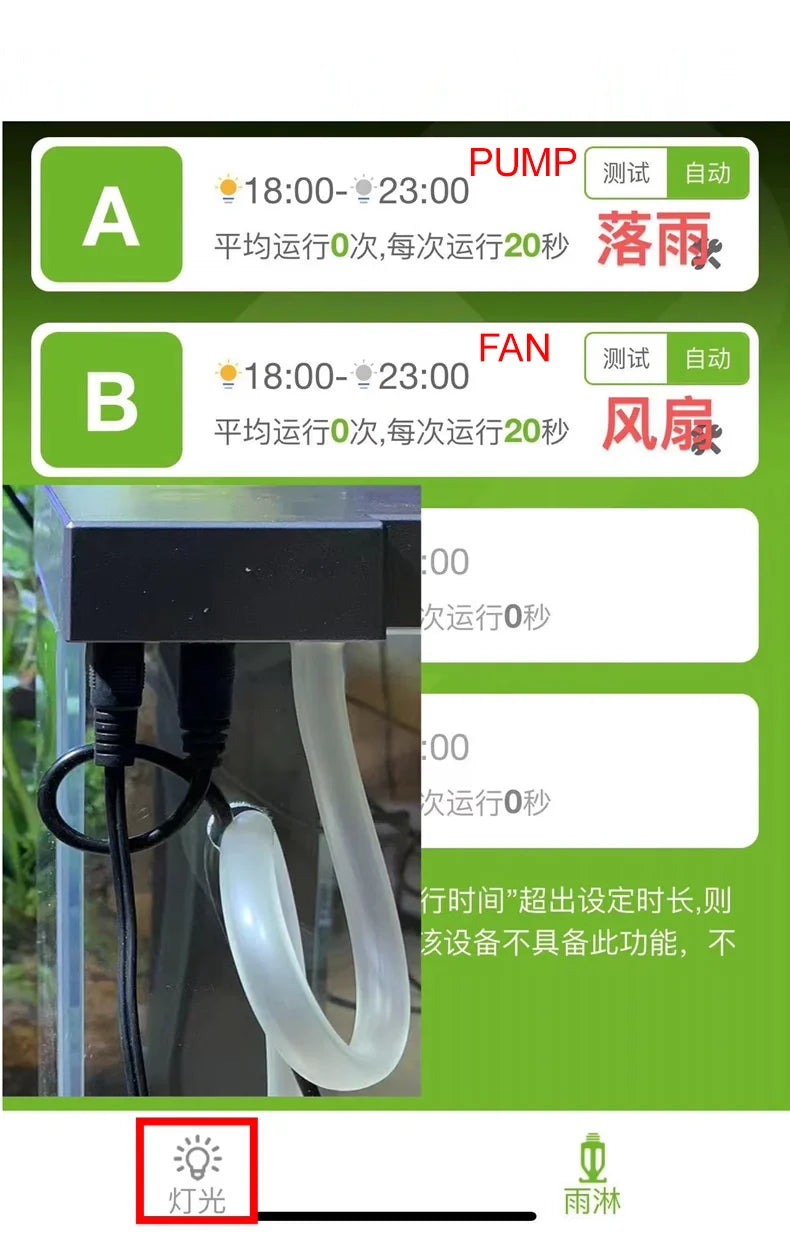
Task: Click the bulb icon before channel A's 23:00
Action: [366, 189]
